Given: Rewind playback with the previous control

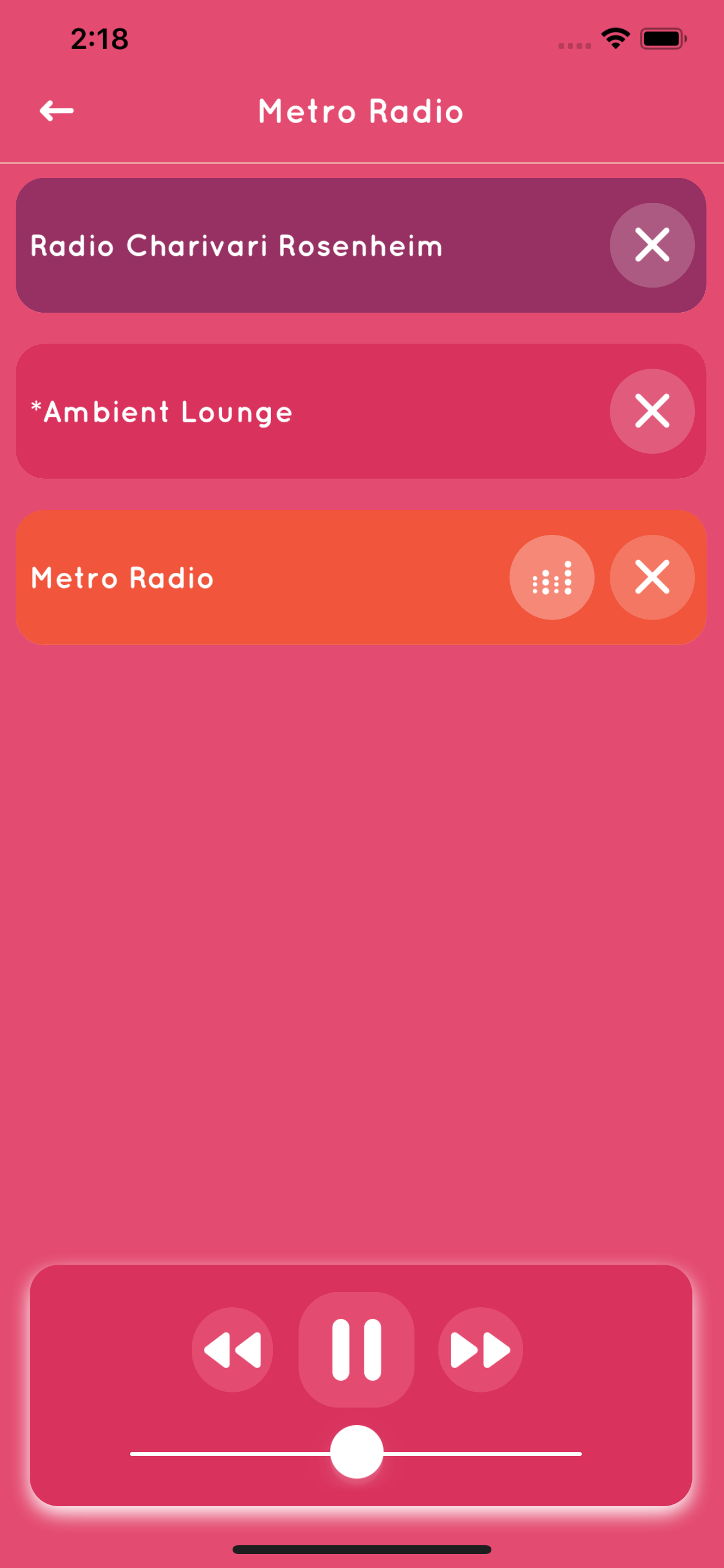Looking at the screenshot, I should [232, 1350].
